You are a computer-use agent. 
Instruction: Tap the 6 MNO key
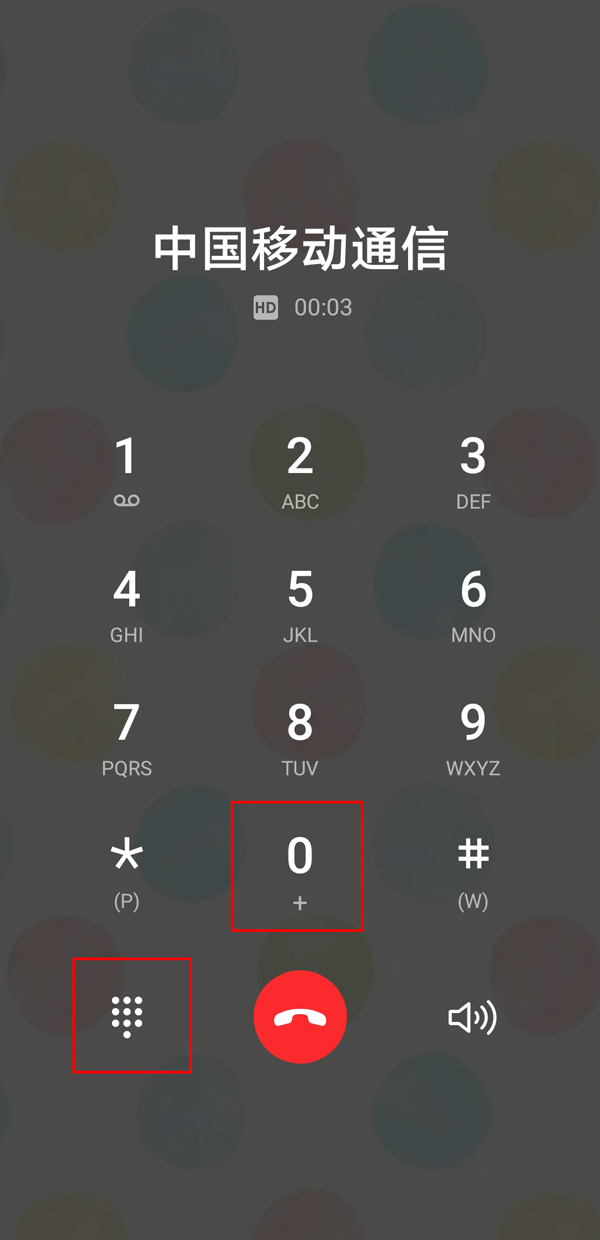coord(473,603)
